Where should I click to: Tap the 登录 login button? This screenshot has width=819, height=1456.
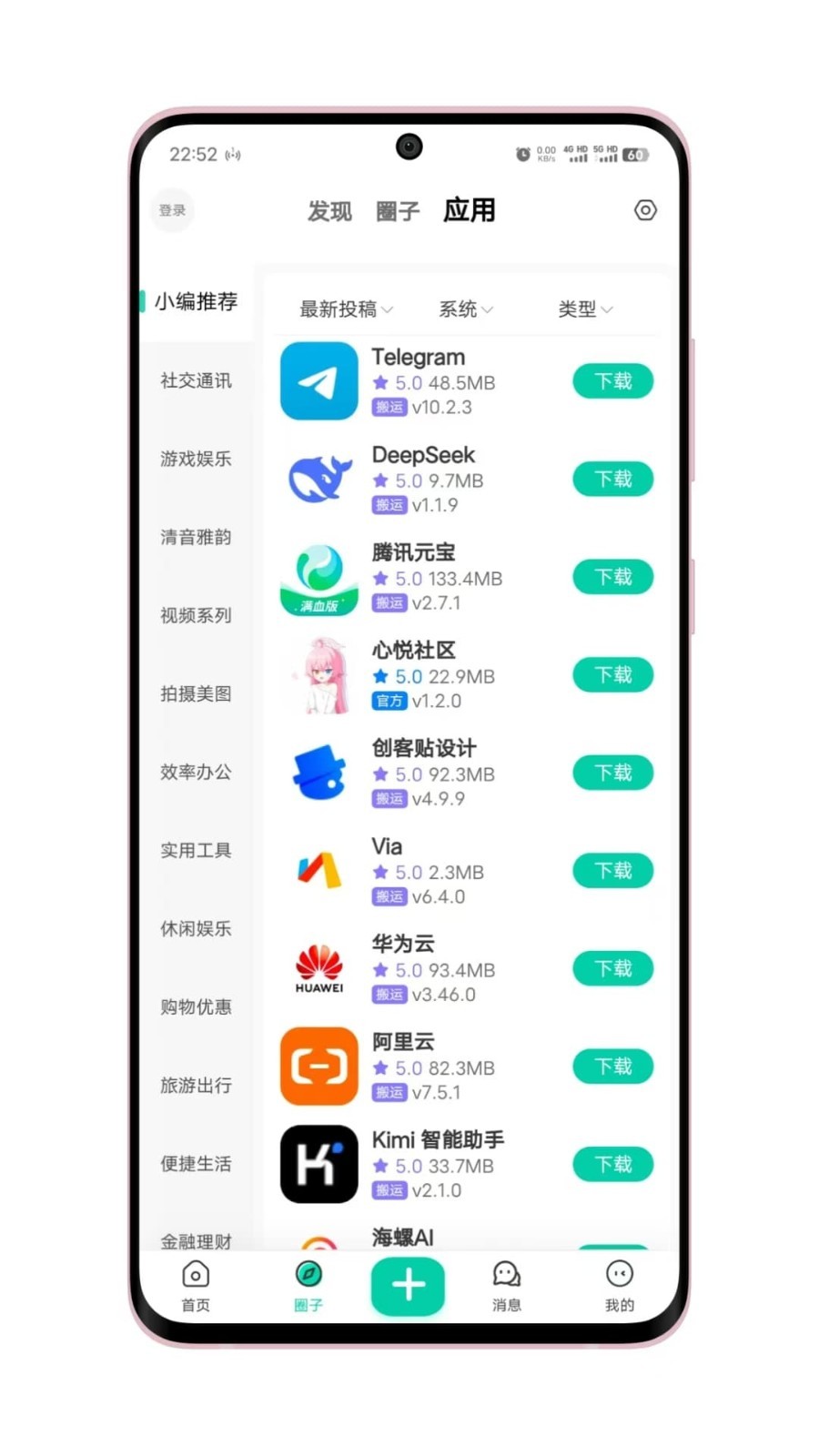click(x=171, y=210)
